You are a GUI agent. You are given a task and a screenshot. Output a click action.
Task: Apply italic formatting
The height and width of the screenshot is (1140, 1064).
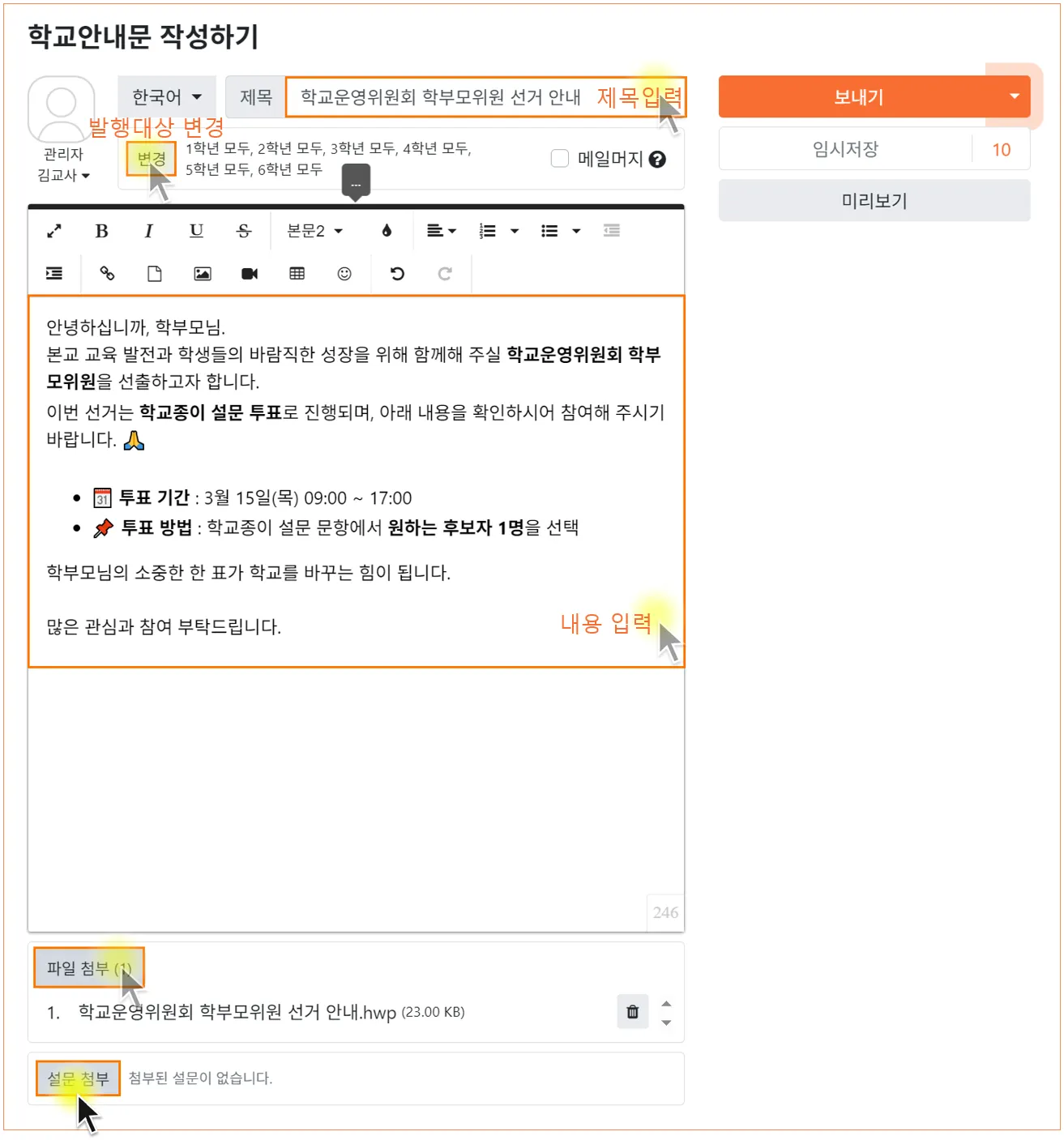tap(148, 231)
